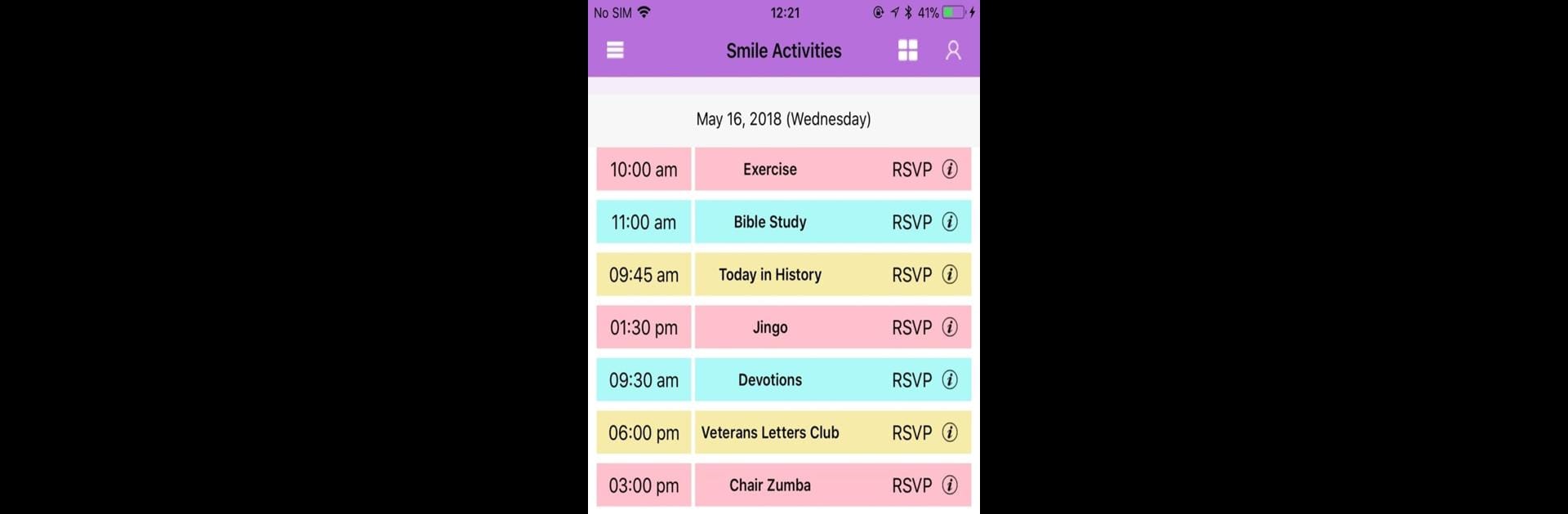
Task: RSVP for Today in History
Action: point(911,275)
